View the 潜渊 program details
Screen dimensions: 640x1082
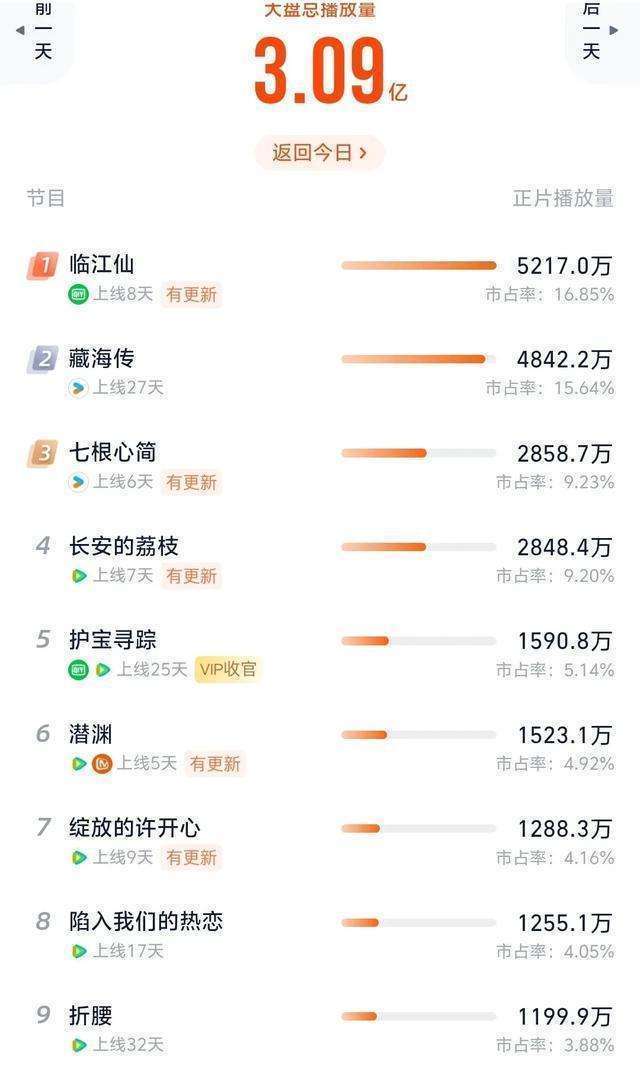pyautogui.click(x=320, y=747)
